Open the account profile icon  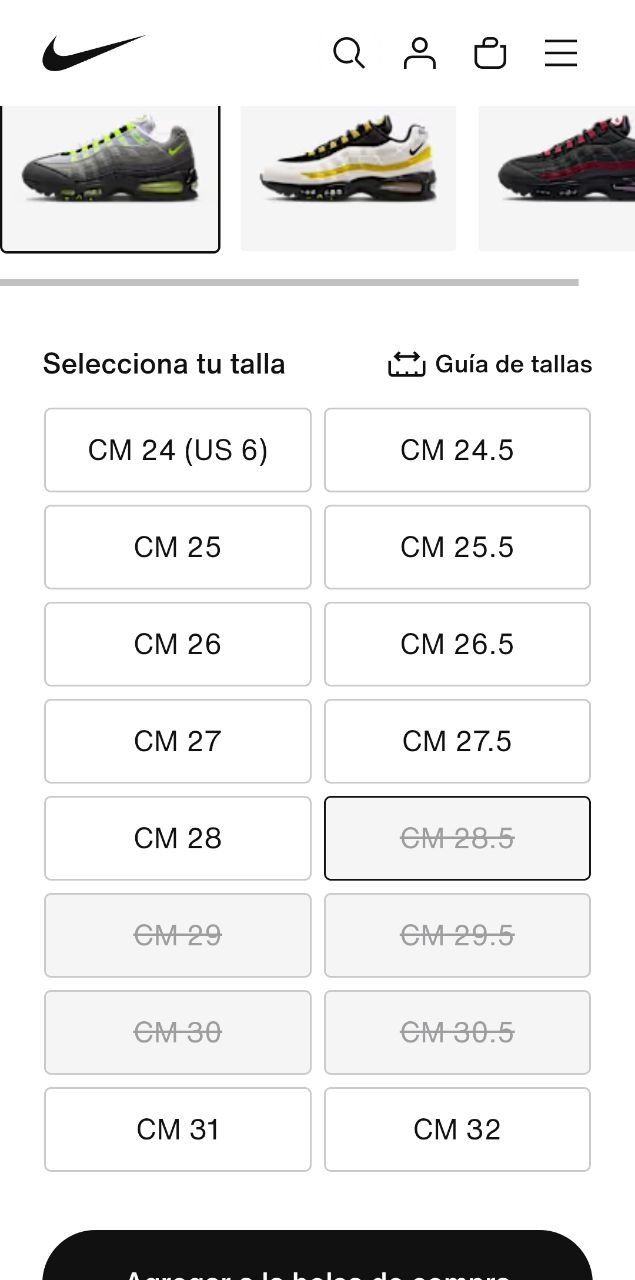[x=420, y=53]
